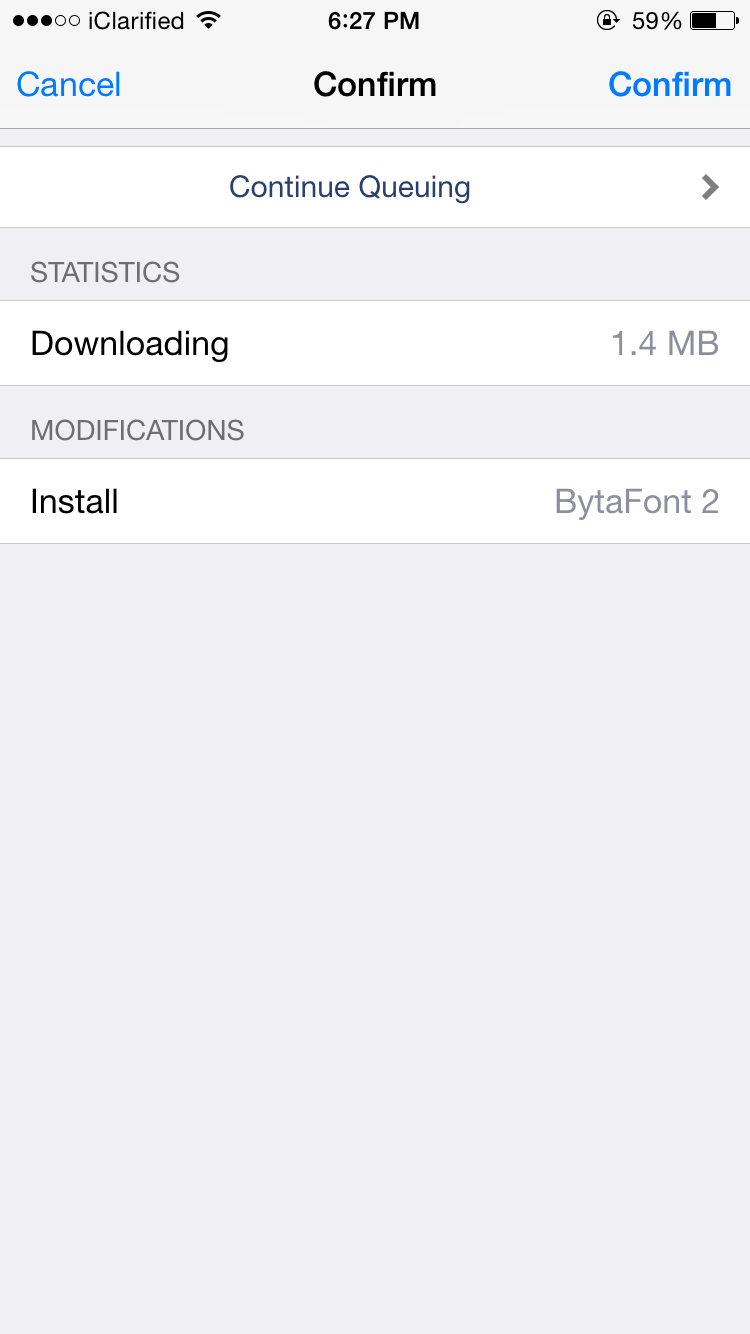750x1334 pixels.
Task: Confirm the BytaFont 2 installation
Action: (x=669, y=85)
